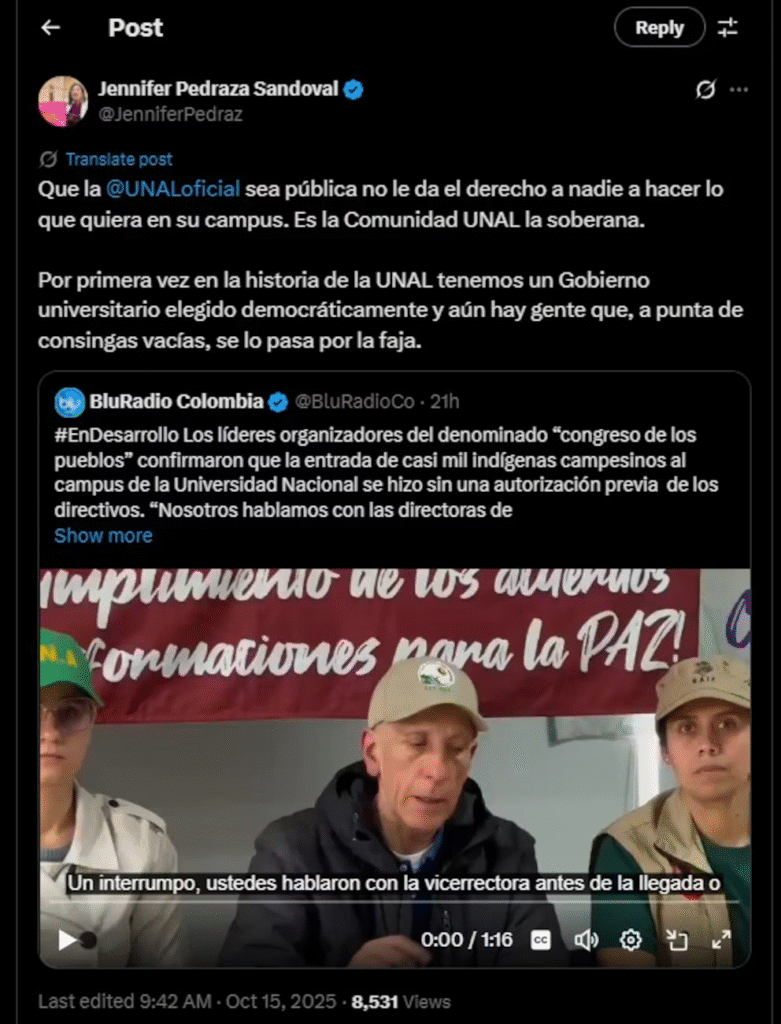Tap the Reply button
The image size is (781, 1024).
659,28
